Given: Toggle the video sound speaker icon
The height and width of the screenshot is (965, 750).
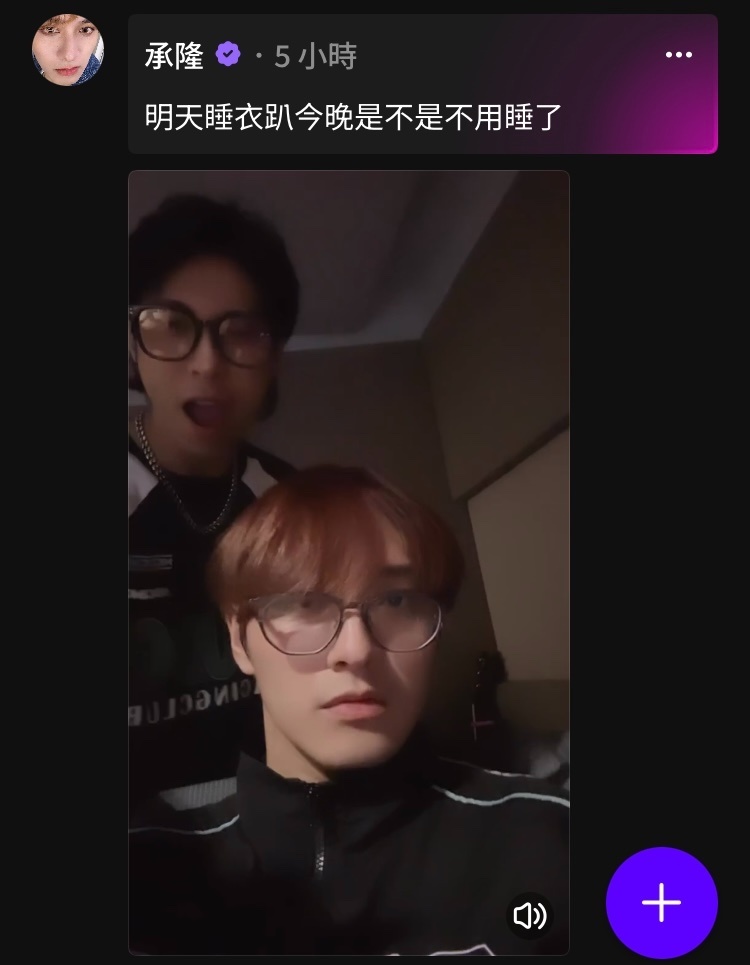Looking at the screenshot, I should [529, 914].
